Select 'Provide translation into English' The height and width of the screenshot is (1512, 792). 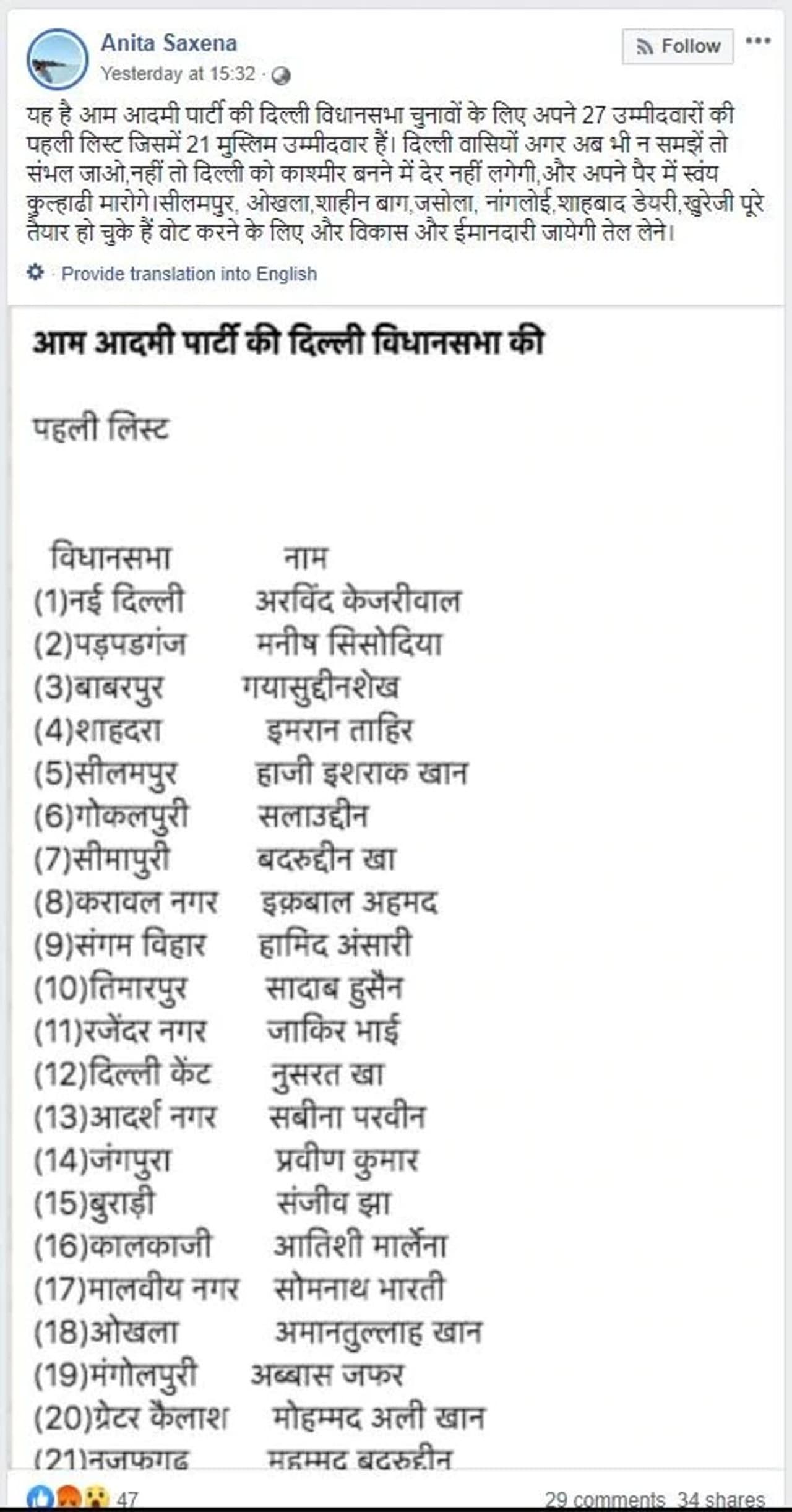[x=189, y=274]
